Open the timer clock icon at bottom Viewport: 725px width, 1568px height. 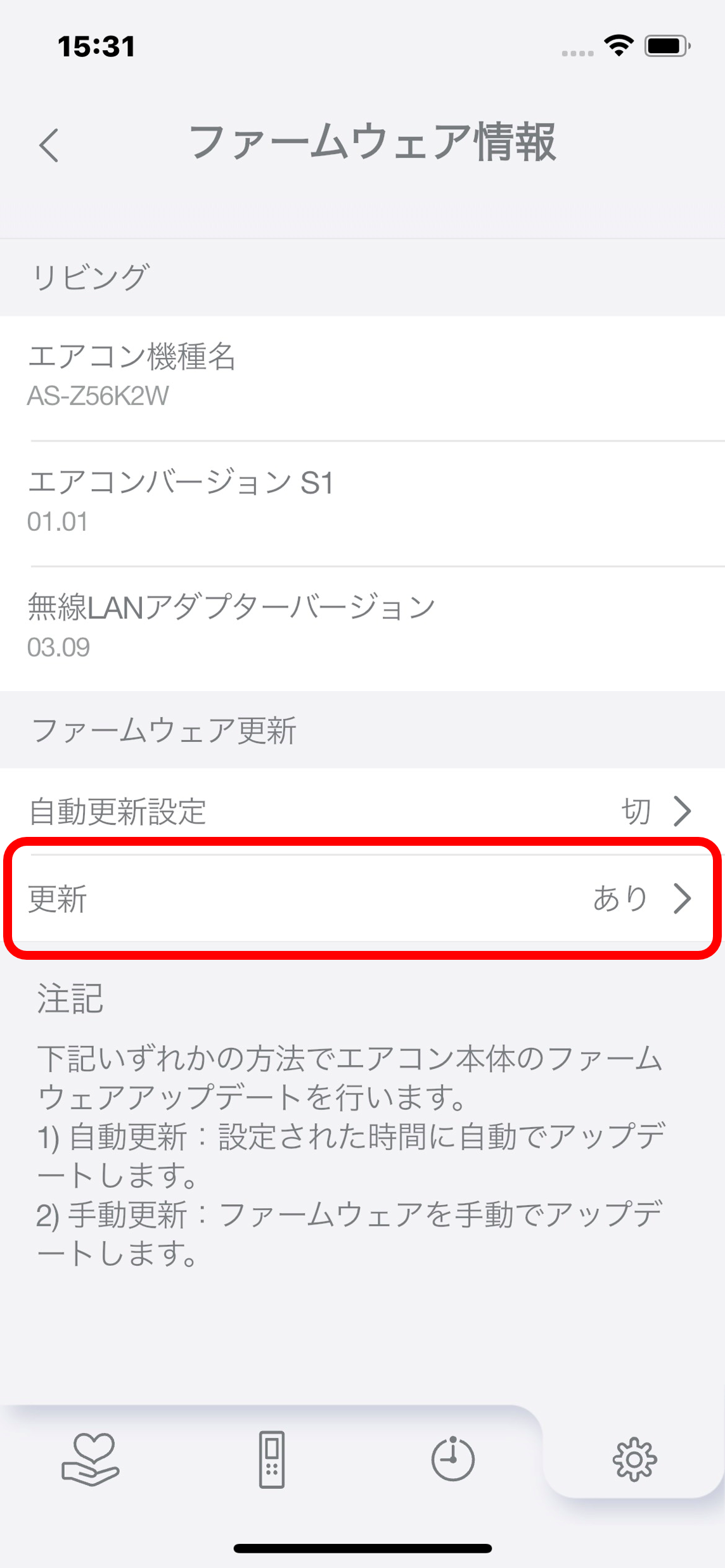452,1458
